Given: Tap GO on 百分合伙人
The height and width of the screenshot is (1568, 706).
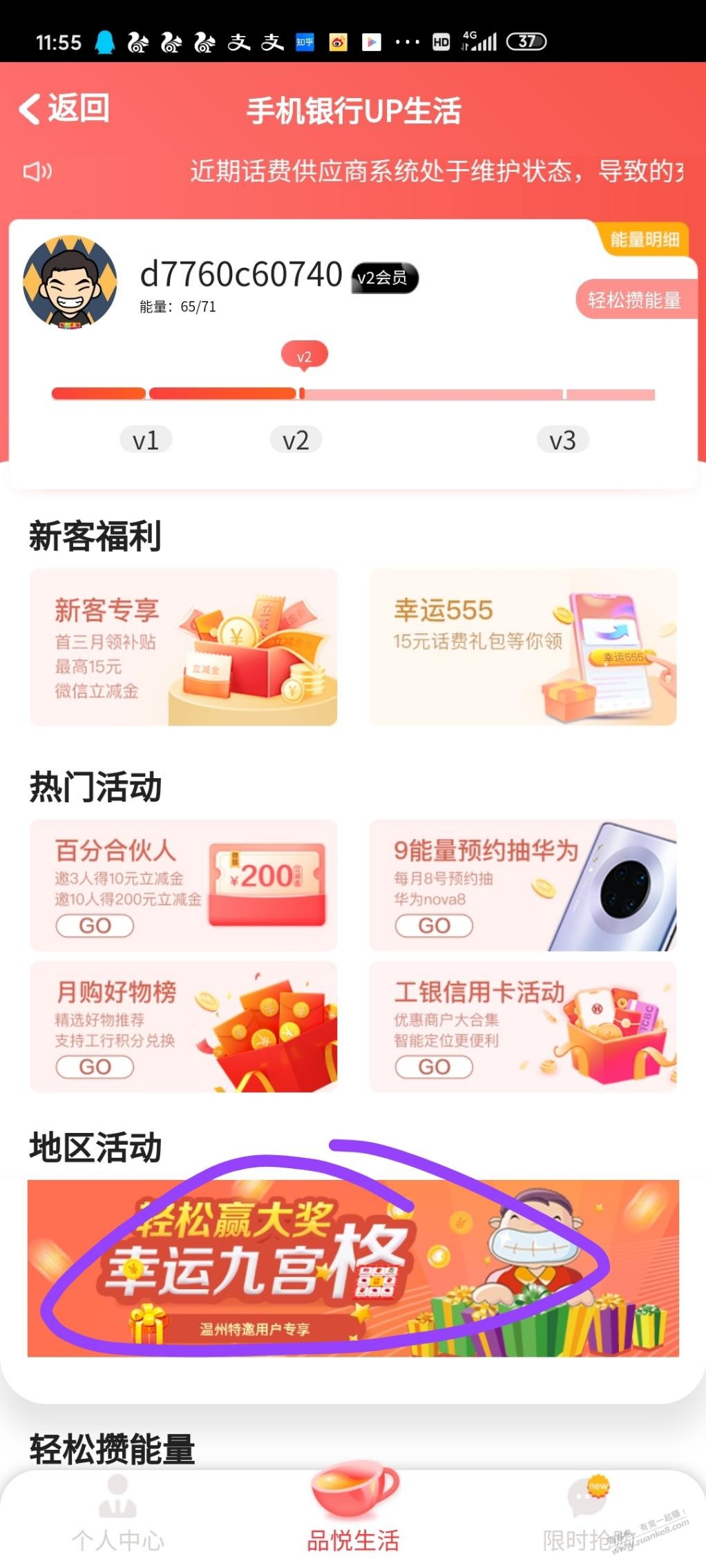Looking at the screenshot, I should (x=95, y=925).
